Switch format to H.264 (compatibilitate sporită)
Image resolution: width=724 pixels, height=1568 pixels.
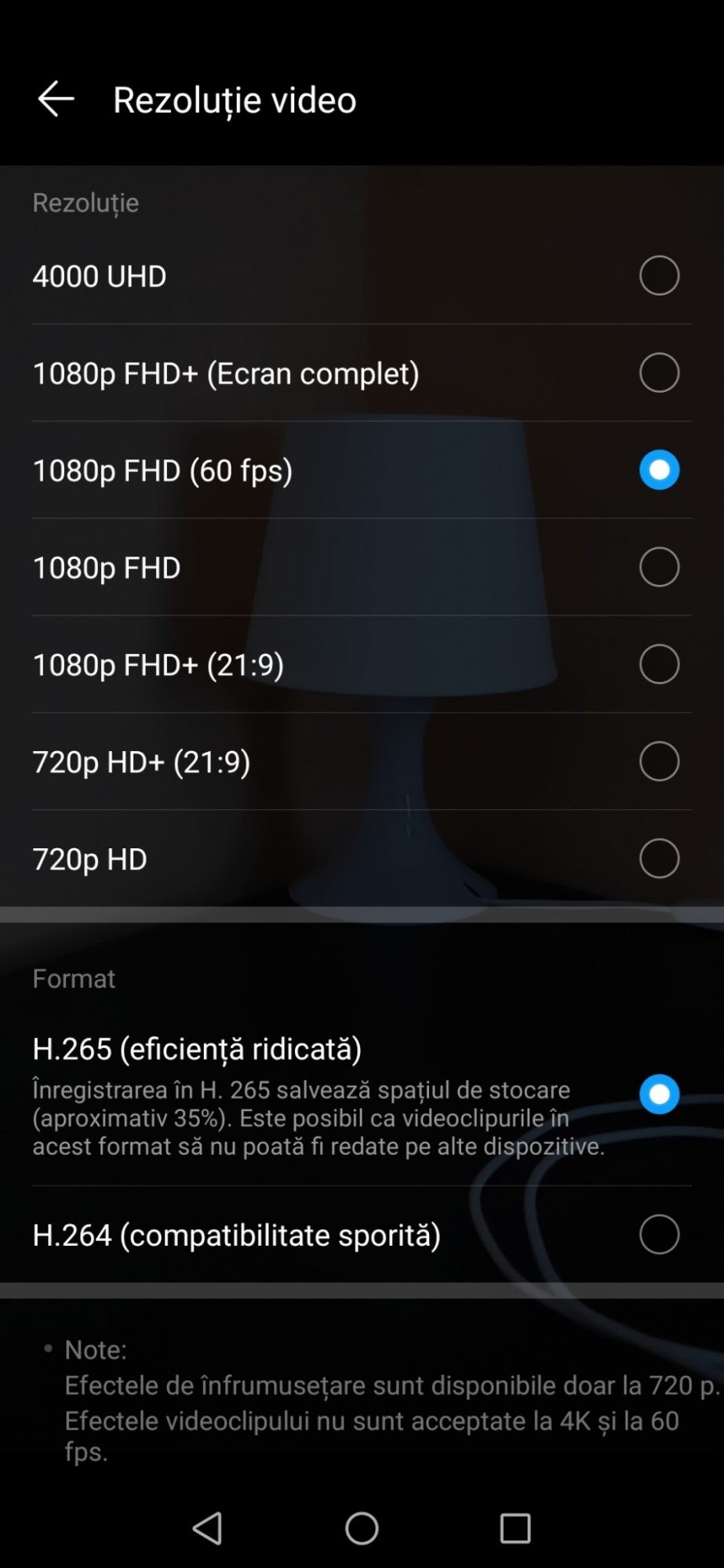click(658, 1235)
